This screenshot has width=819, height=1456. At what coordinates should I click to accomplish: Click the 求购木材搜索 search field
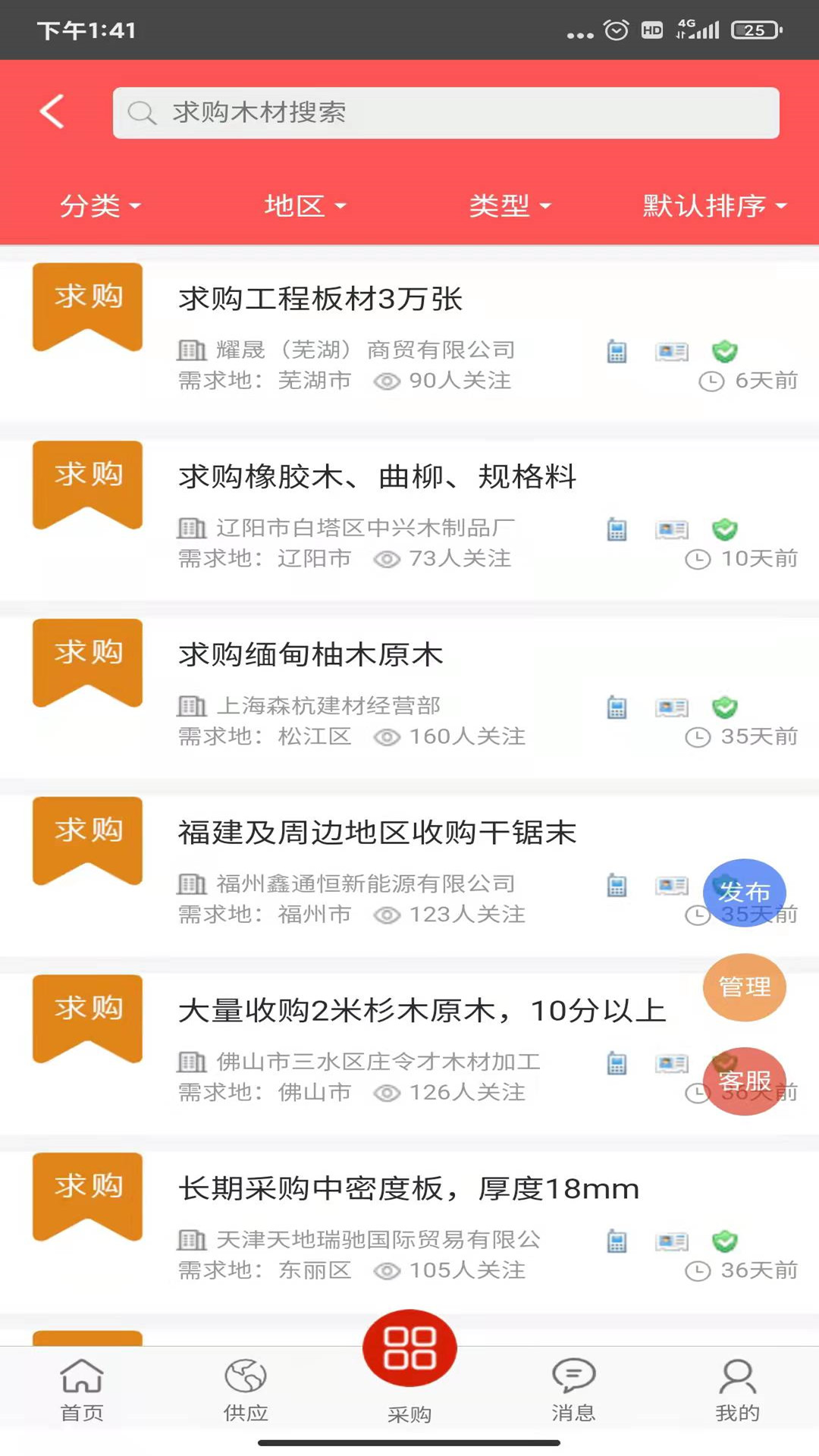[447, 112]
